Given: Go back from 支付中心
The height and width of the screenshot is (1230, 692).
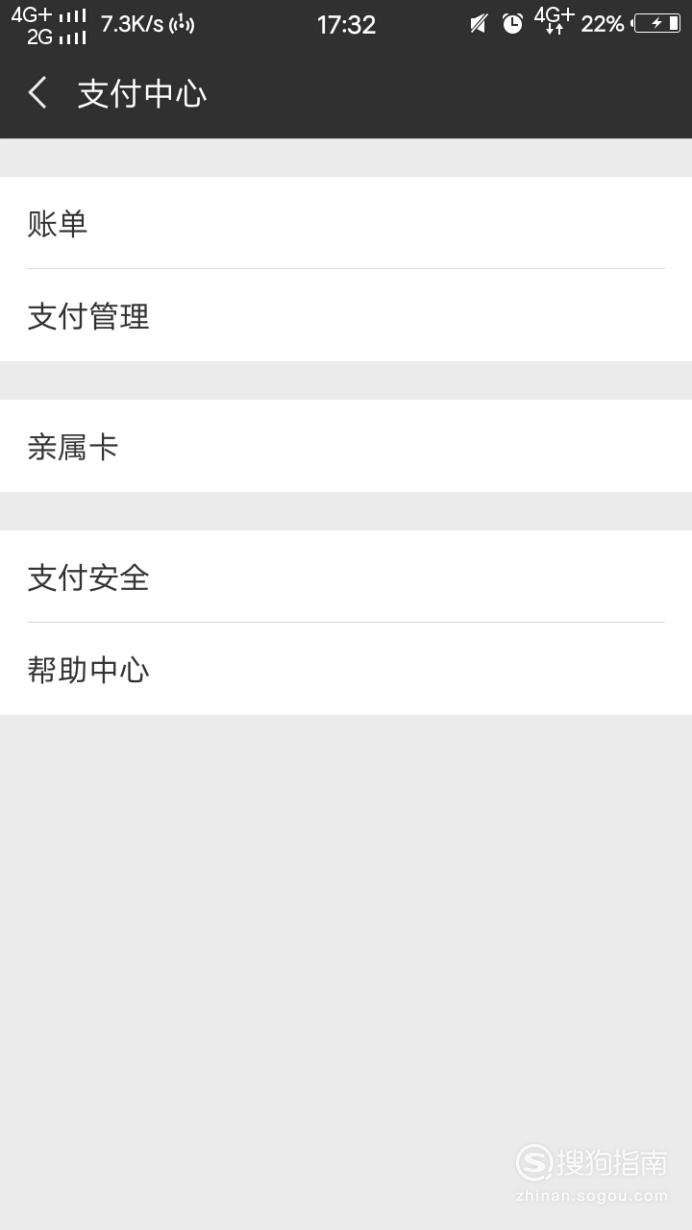Looking at the screenshot, I should (38, 94).
